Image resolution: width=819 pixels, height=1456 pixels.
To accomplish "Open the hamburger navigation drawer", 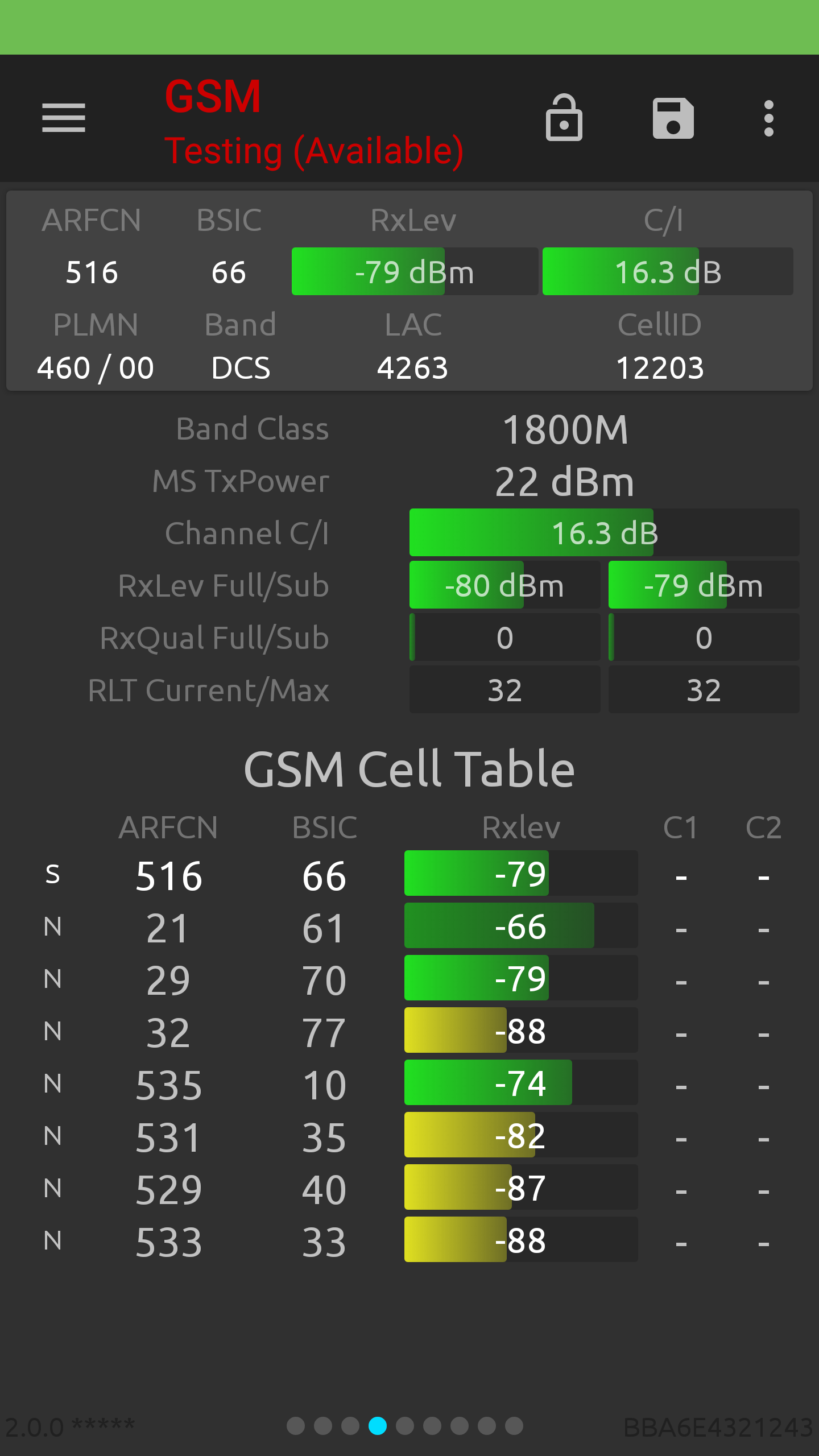I will [x=64, y=118].
